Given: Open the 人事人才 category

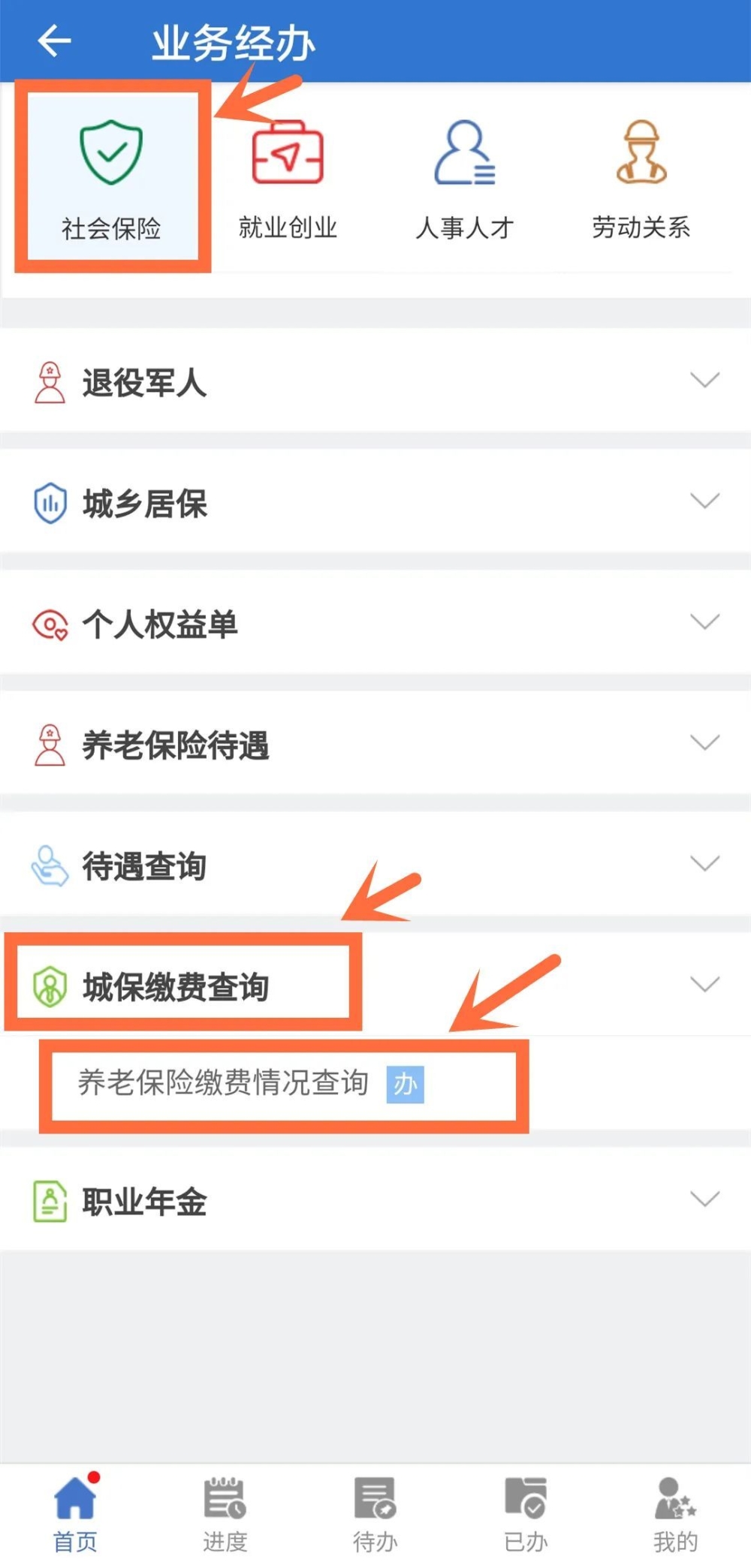Looking at the screenshot, I should click(465, 179).
